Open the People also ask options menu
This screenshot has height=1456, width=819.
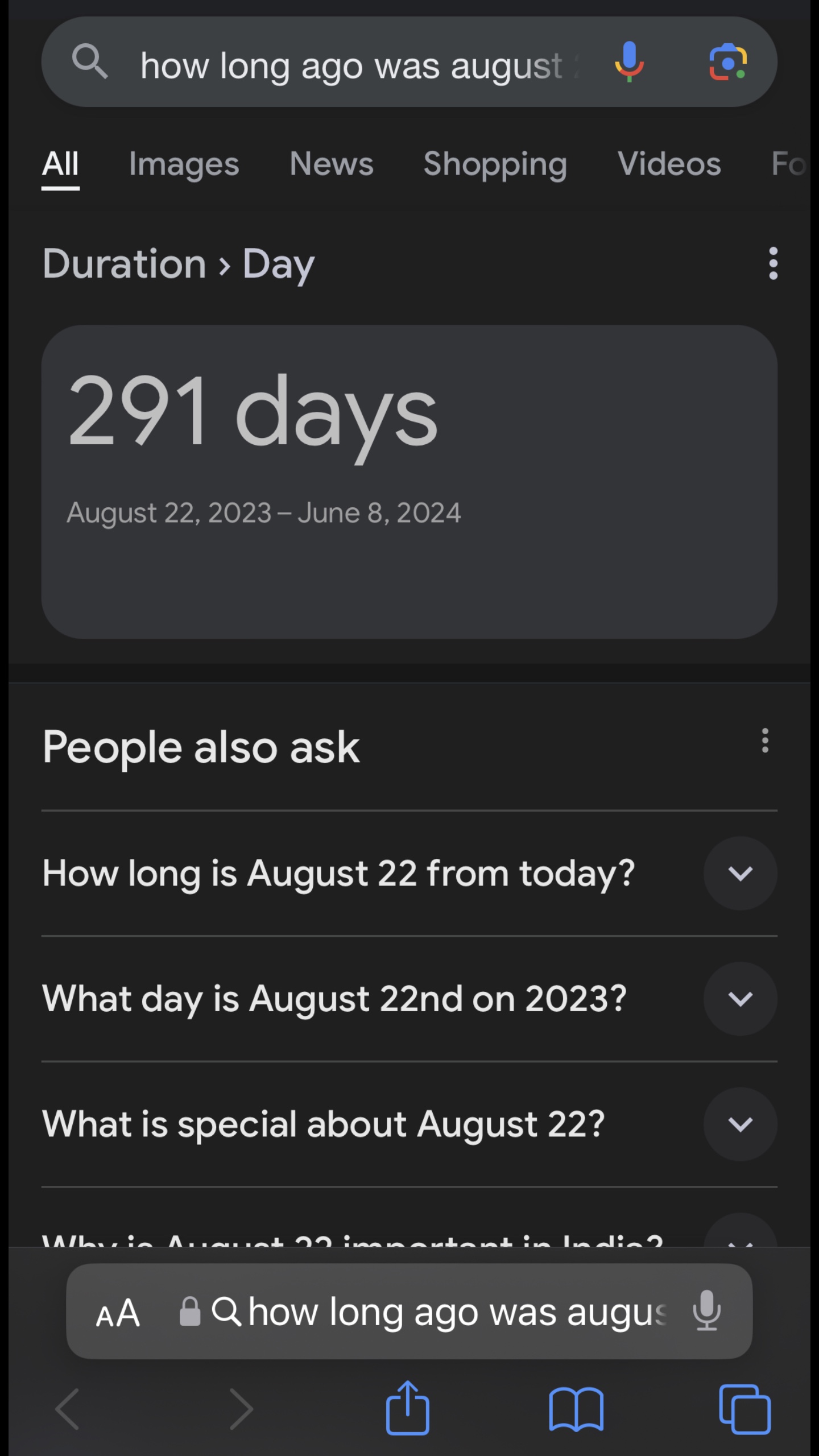[x=765, y=741]
